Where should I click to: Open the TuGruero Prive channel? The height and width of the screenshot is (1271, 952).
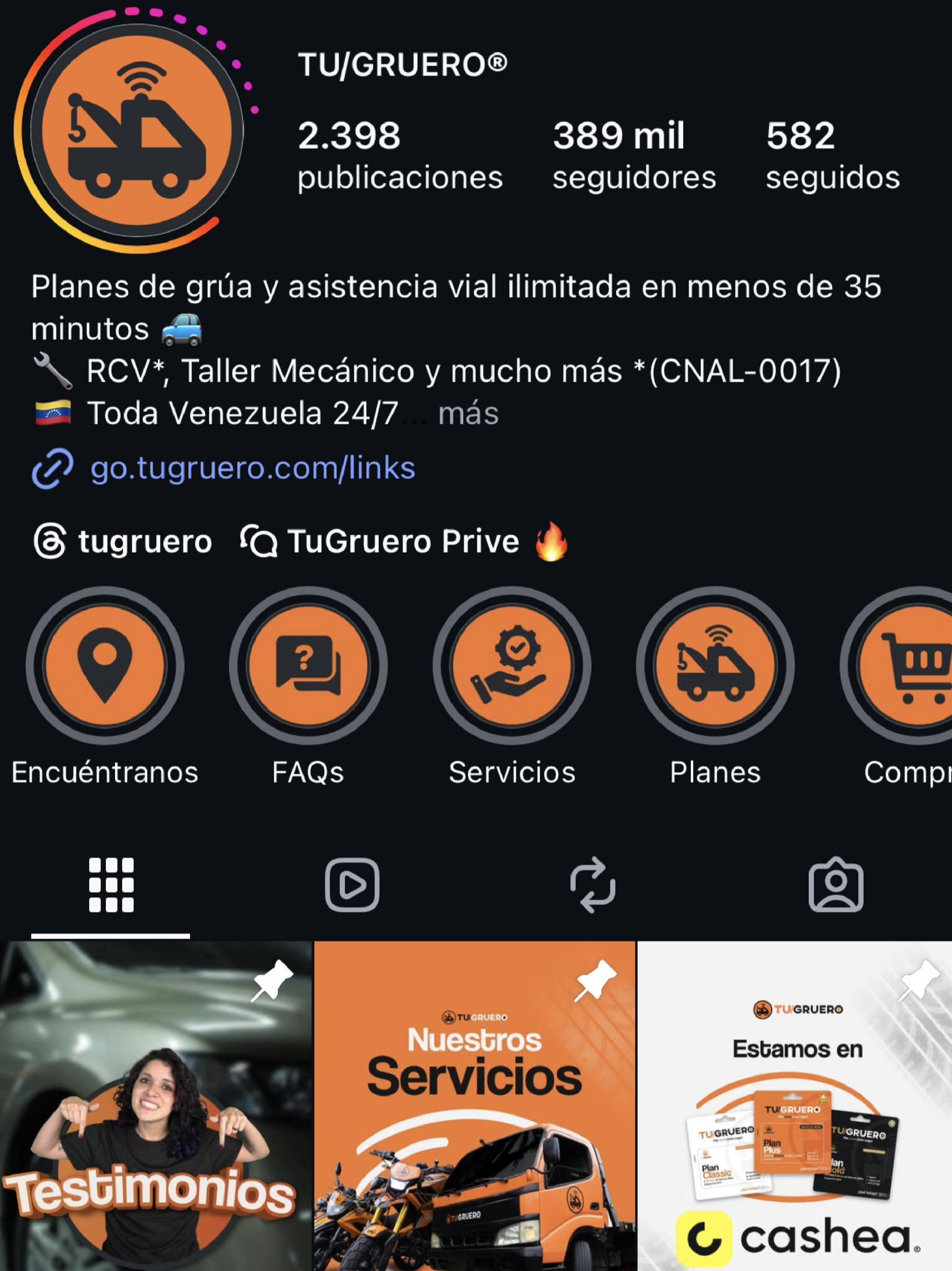[404, 541]
